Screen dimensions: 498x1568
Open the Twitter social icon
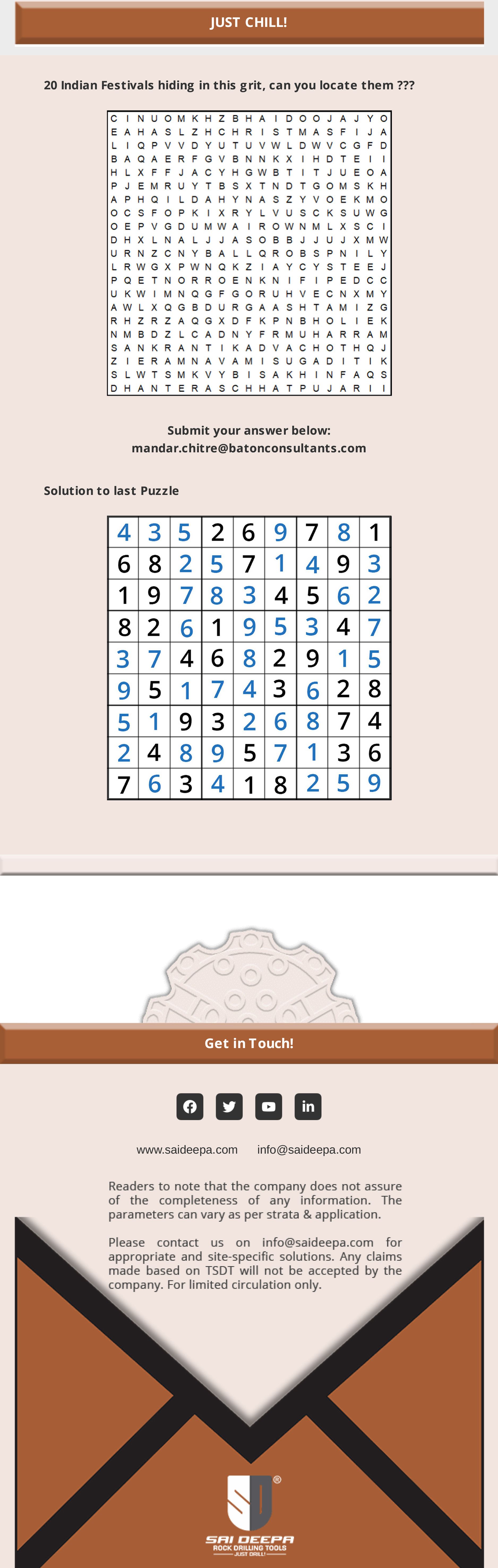click(229, 1106)
